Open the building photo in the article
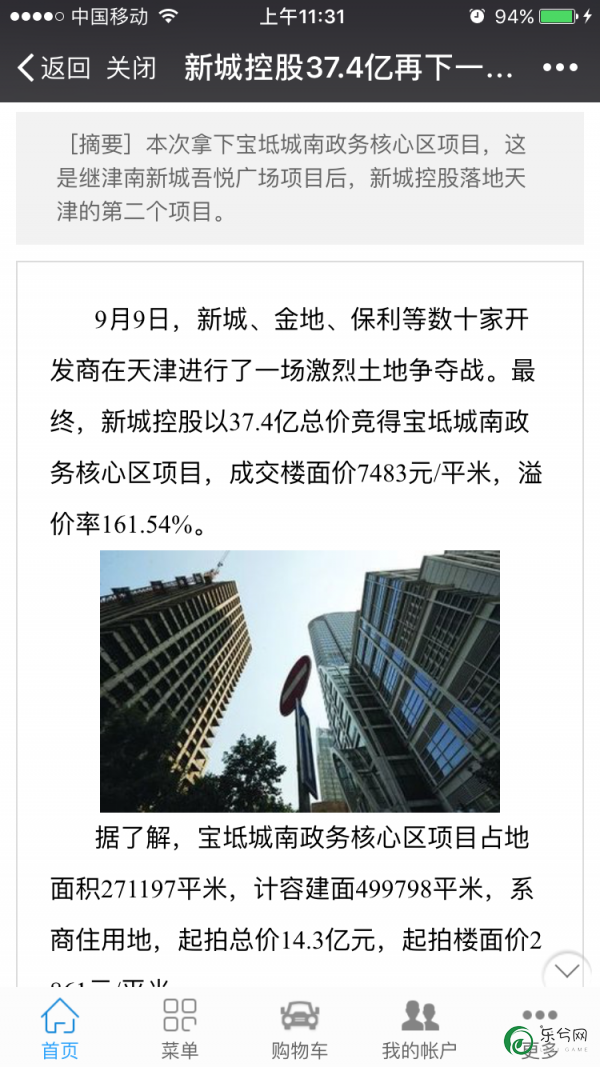Screen dimensions: 600x1067 (x=300, y=680)
